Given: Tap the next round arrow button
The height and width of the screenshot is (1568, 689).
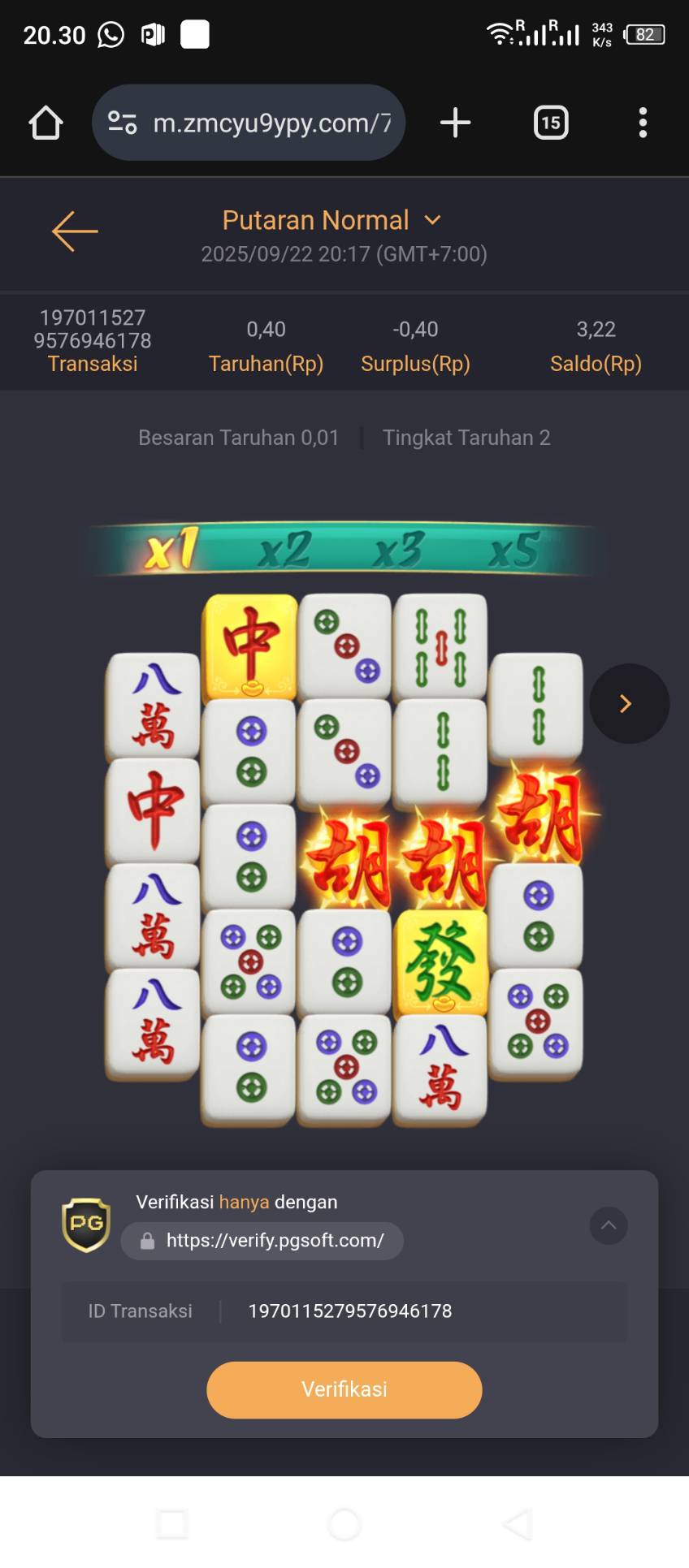Looking at the screenshot, I should [629, 703].
